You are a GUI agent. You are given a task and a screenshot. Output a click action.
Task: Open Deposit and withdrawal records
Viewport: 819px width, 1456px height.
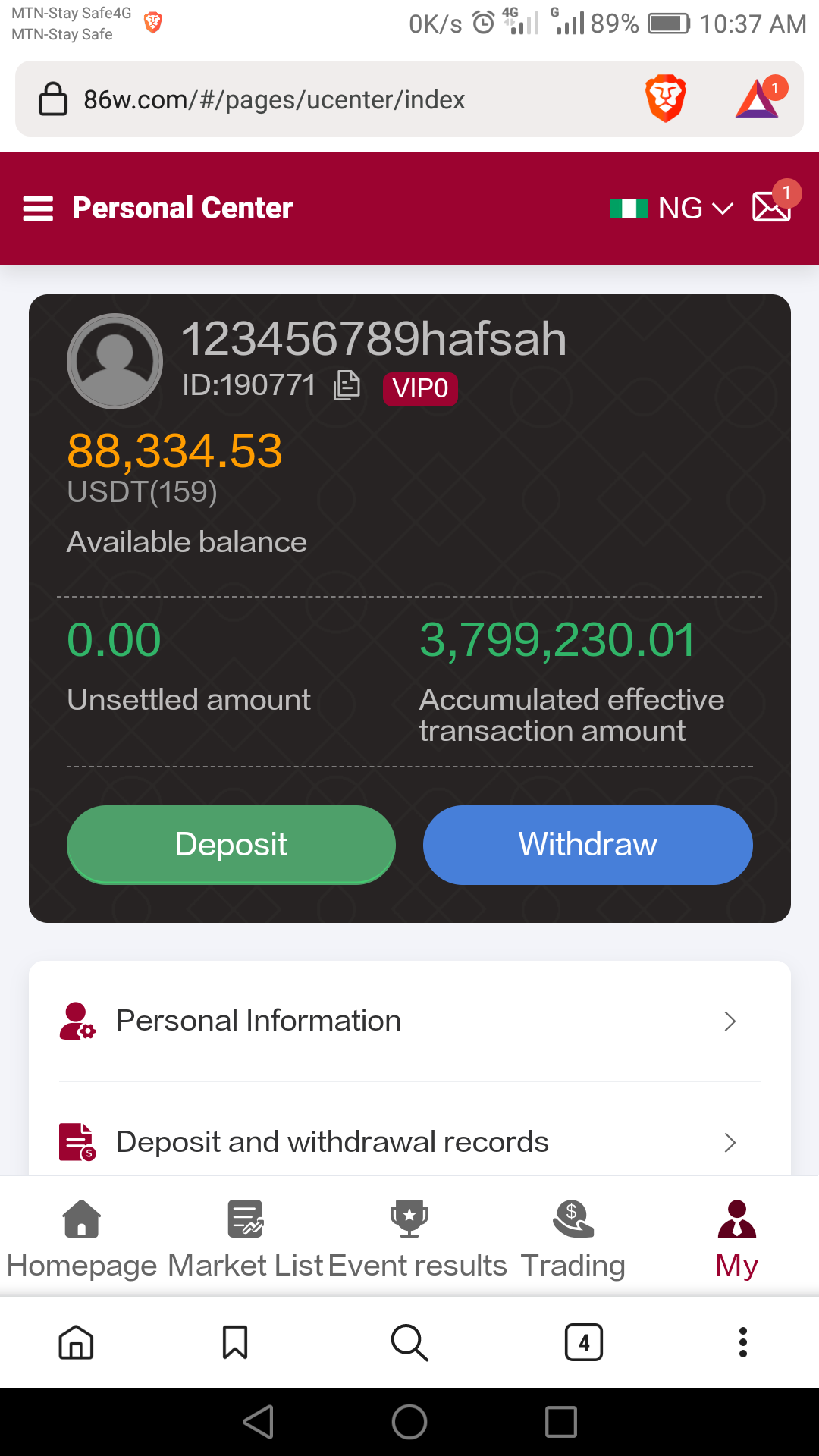[x=409, y=1141]
